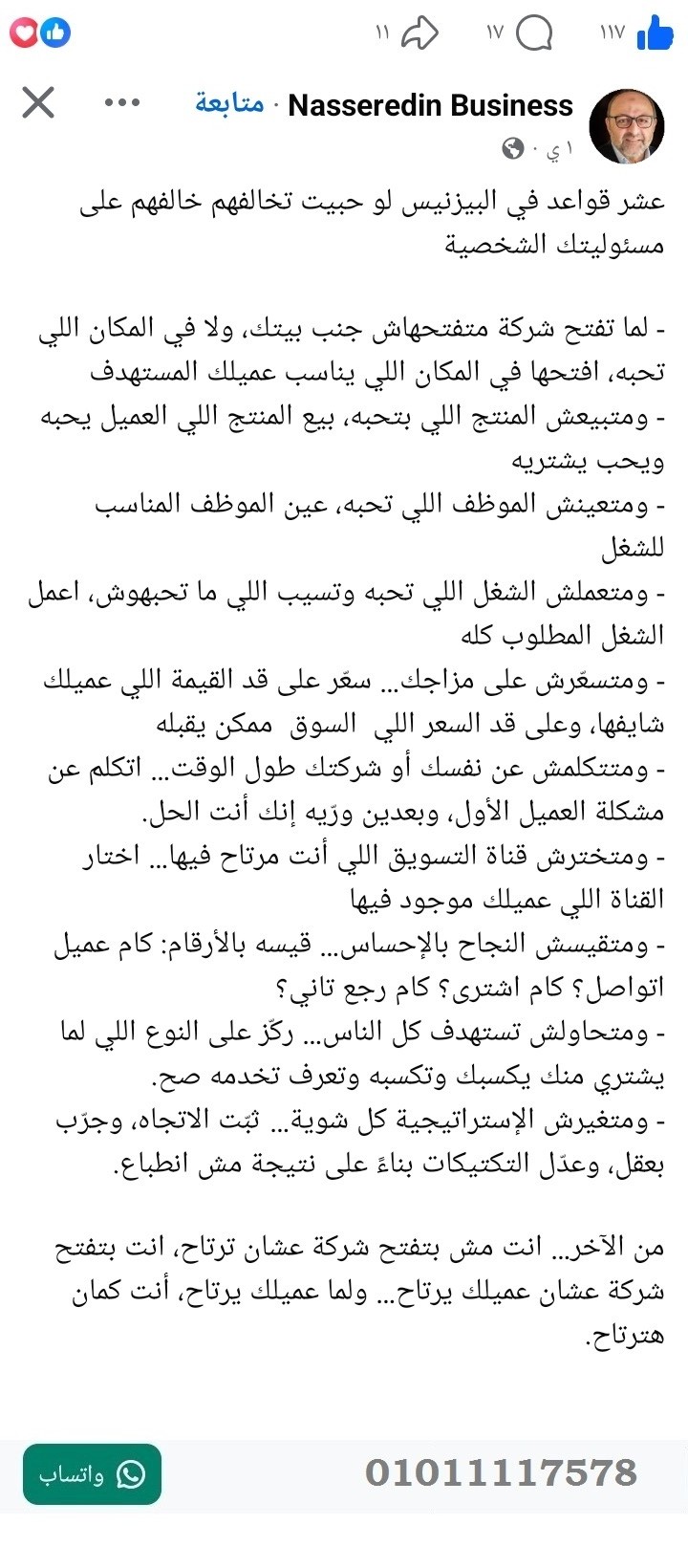Open the three-dot options menu

coord(121,103)
